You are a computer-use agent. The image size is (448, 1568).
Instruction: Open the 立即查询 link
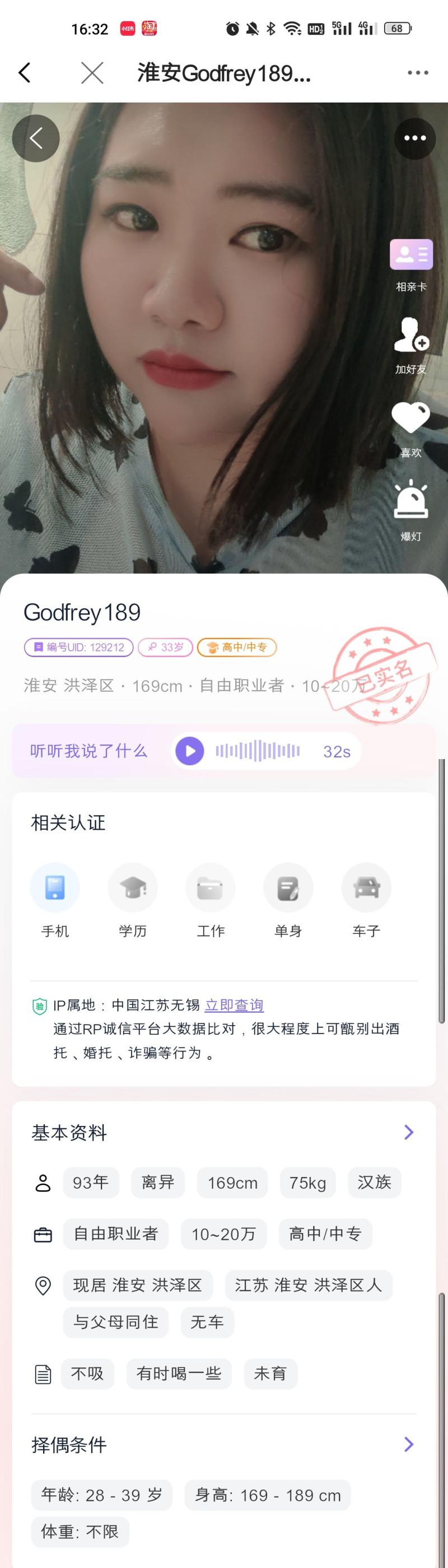[x=234, y=1005]
